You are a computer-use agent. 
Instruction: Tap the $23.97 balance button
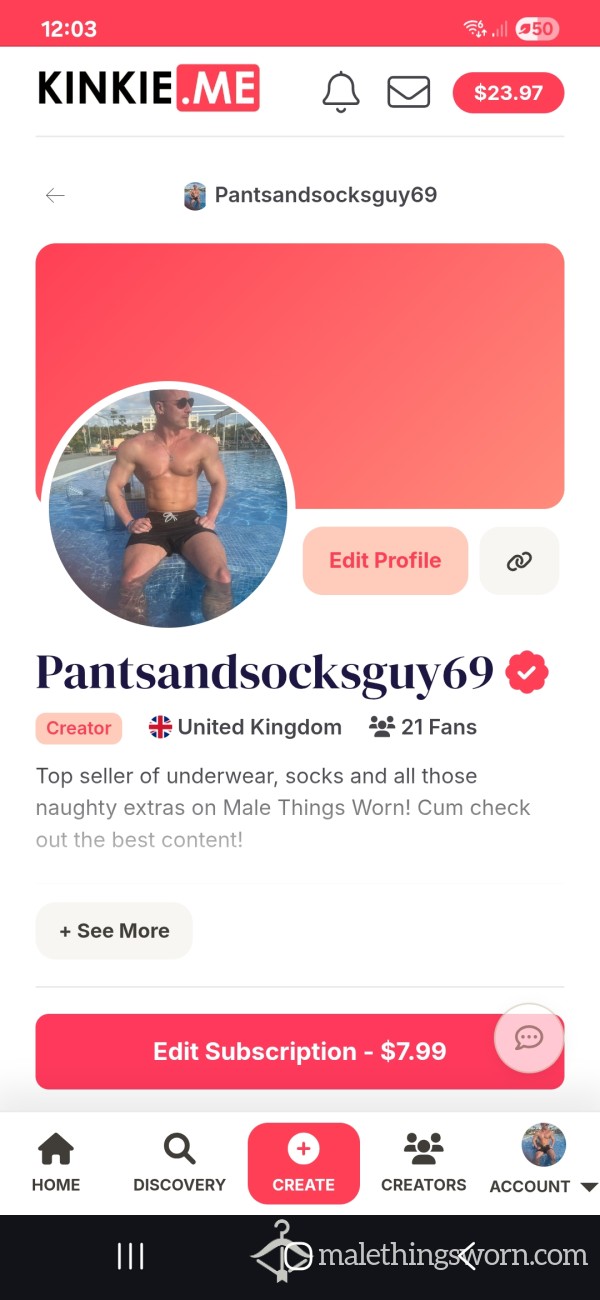coord(508,93)
